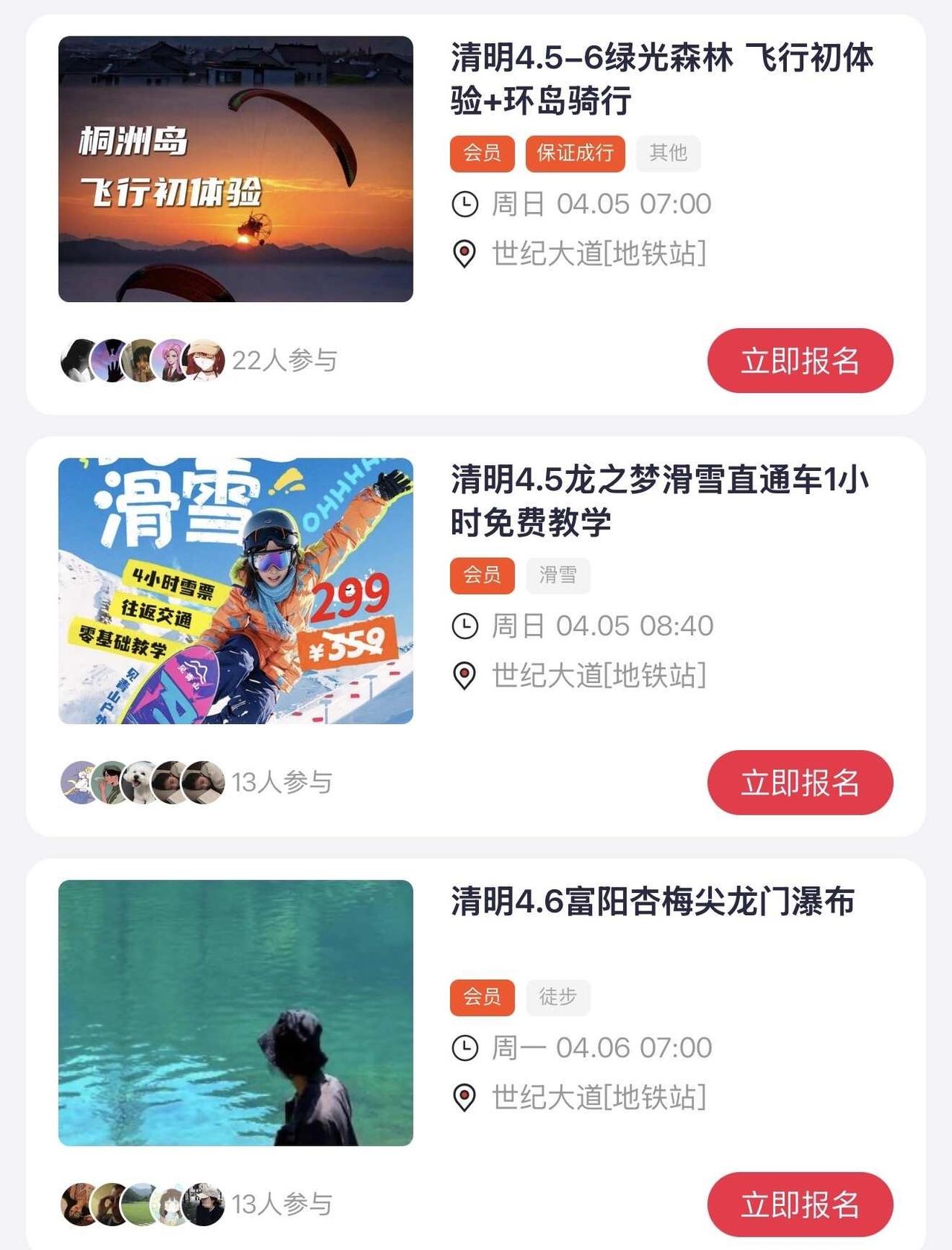The image size is (952, 1250).
Task: View the 22人参与 participant avatars
Action: 143,361
